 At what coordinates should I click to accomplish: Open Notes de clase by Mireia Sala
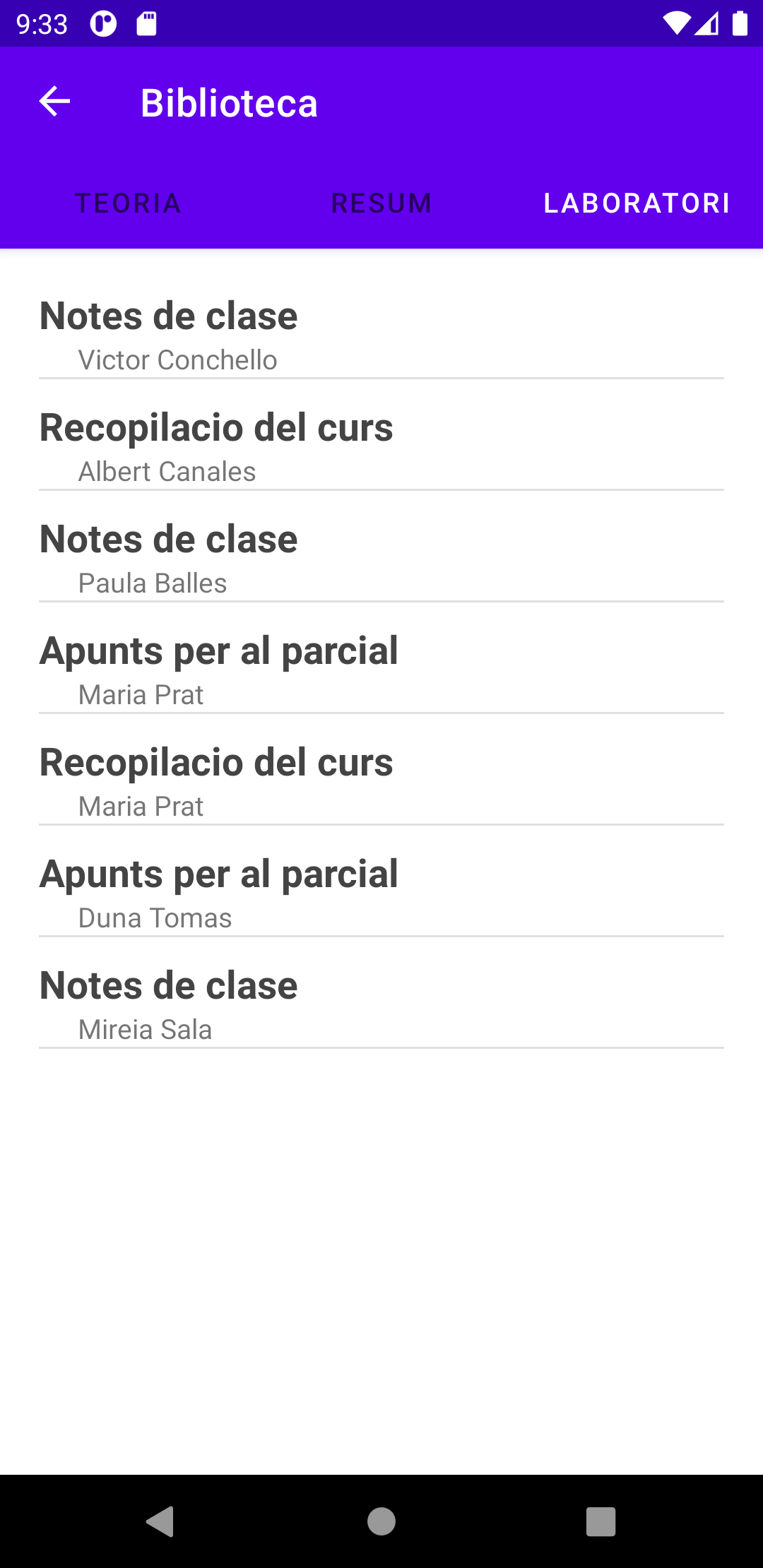coord(381,1004)
